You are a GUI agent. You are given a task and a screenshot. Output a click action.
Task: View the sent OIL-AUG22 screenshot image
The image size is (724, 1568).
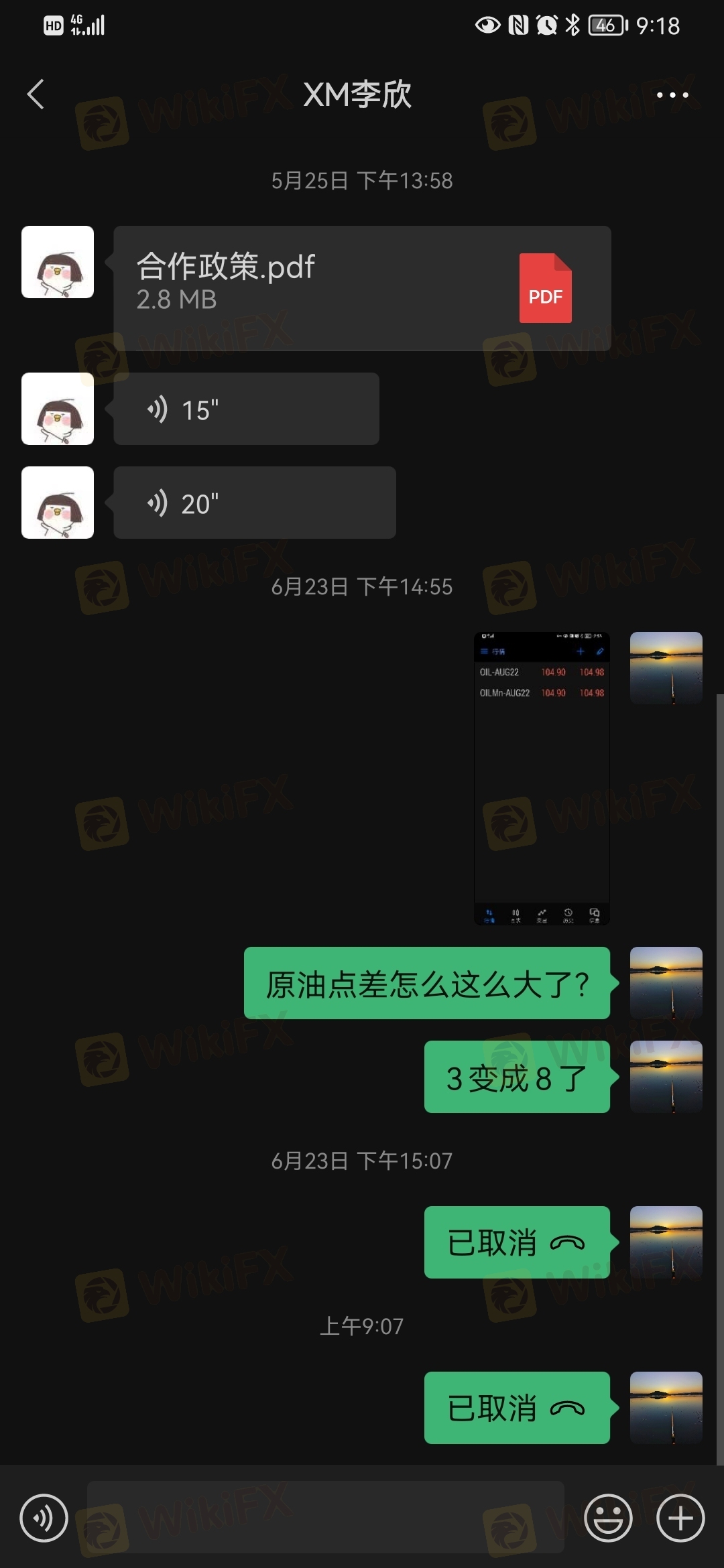coord(542,778)
